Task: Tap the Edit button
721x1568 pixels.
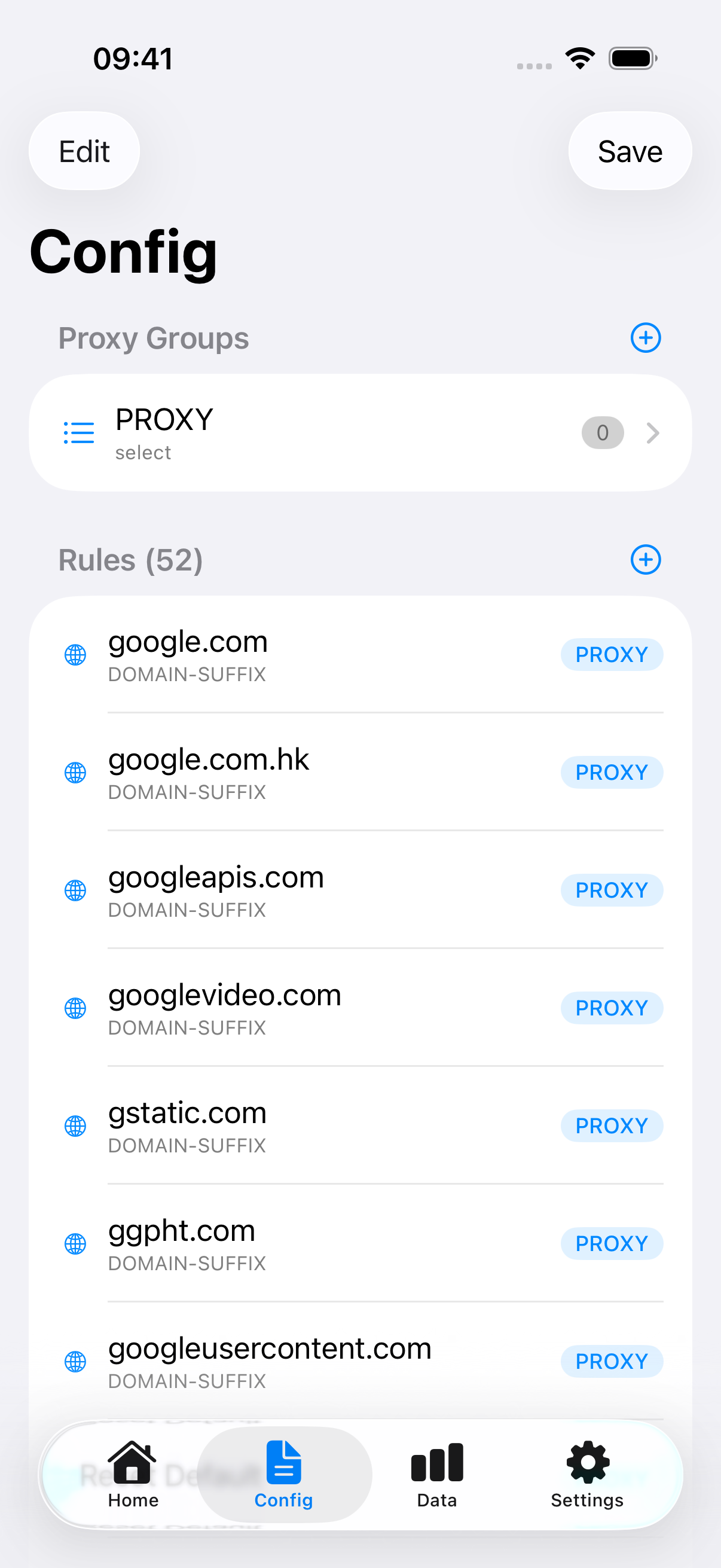Action: (84, 151)
